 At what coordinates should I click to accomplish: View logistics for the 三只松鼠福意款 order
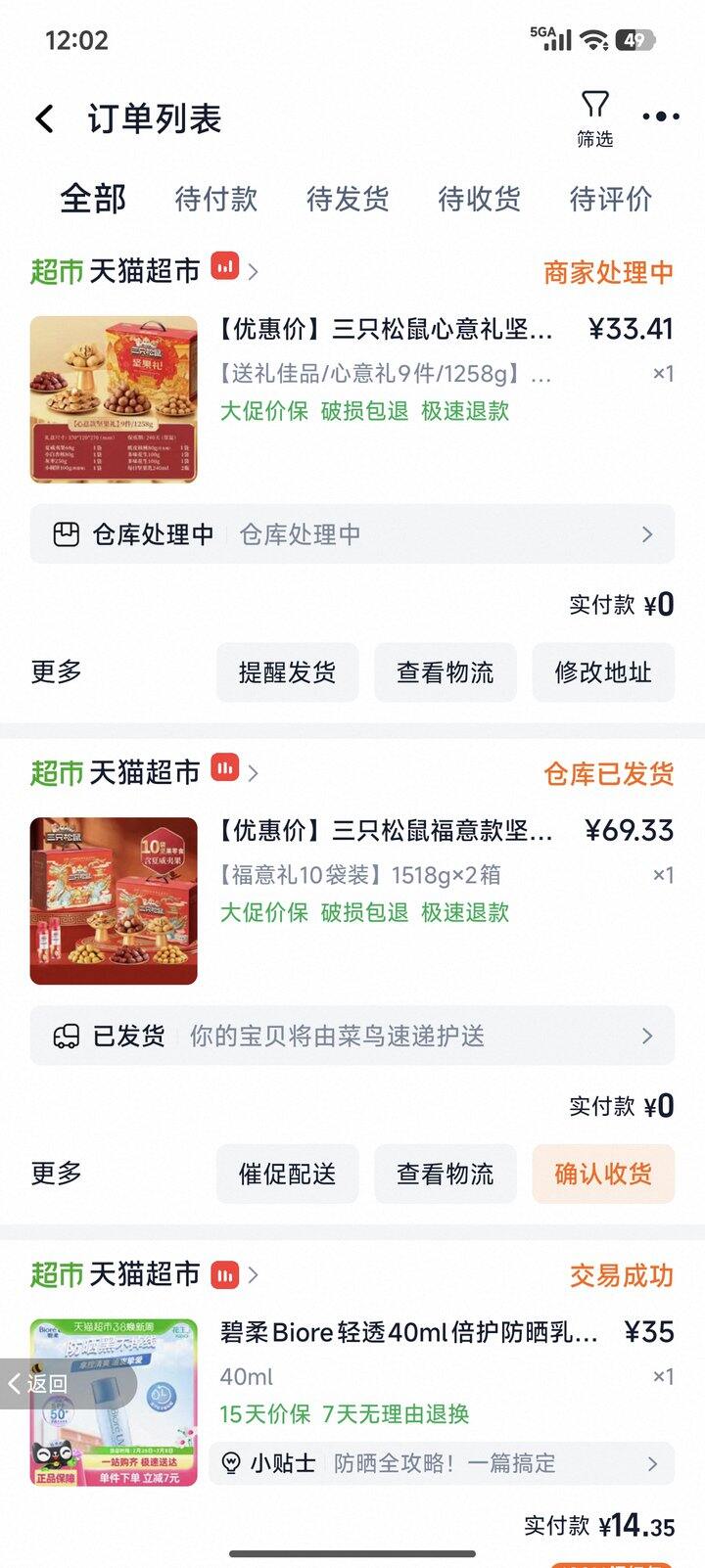pyautogui.click(x=445, y=1174)
